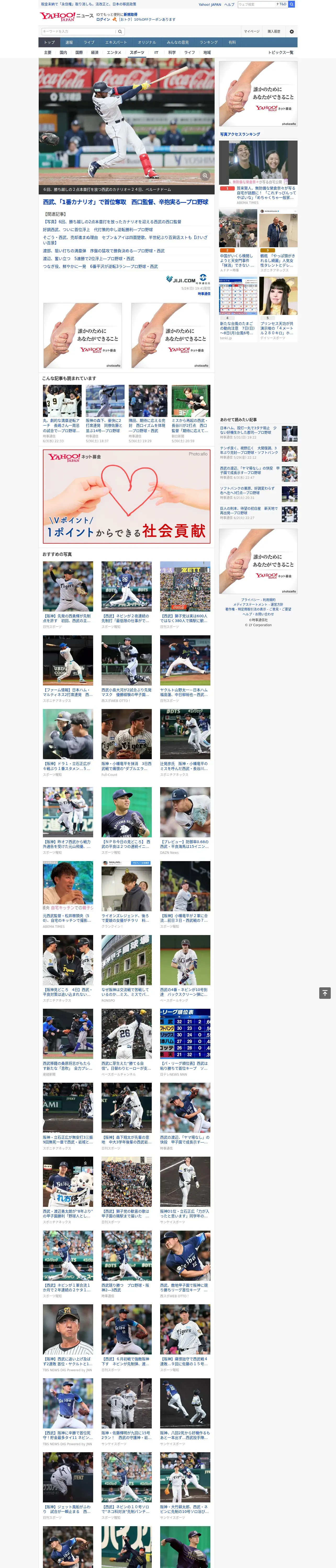The image size is (336, 1568).
Task: Tap the keyword search magnifier button
Action: 120,32
